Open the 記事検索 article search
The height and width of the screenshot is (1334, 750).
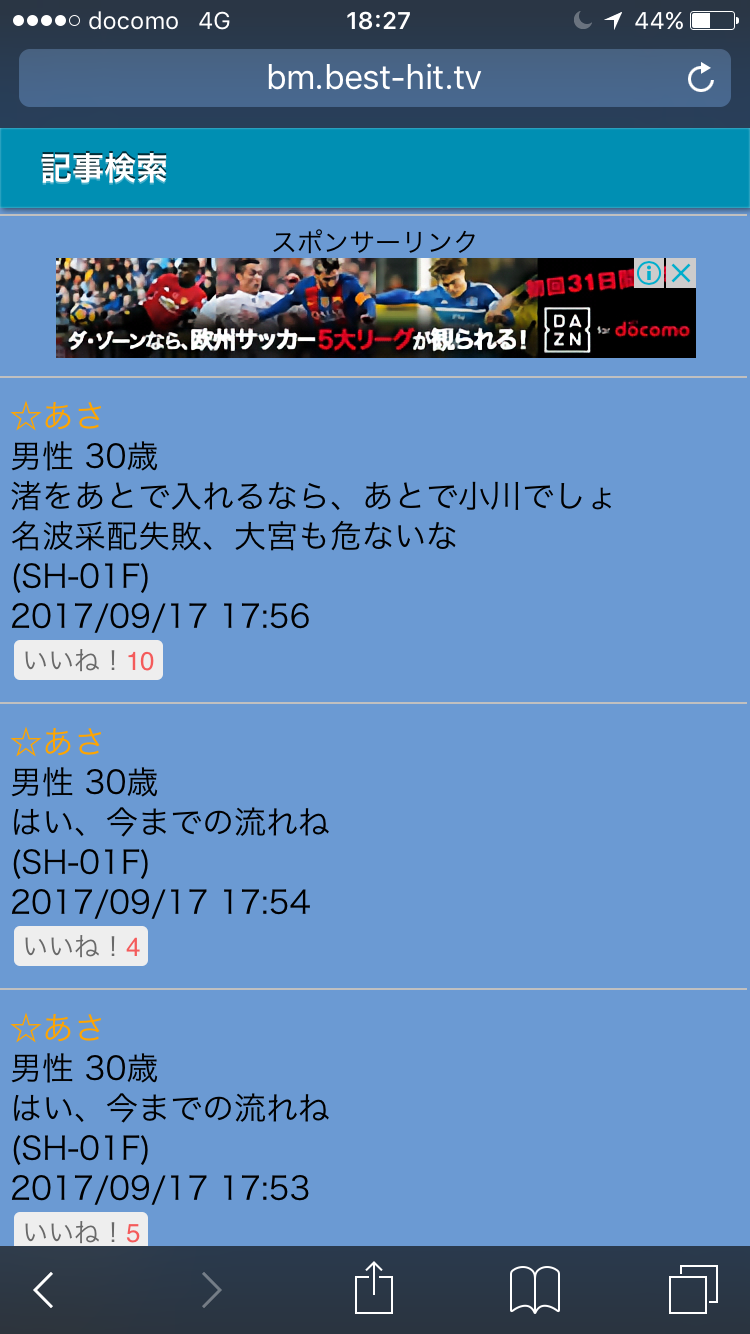pos(104,168)
